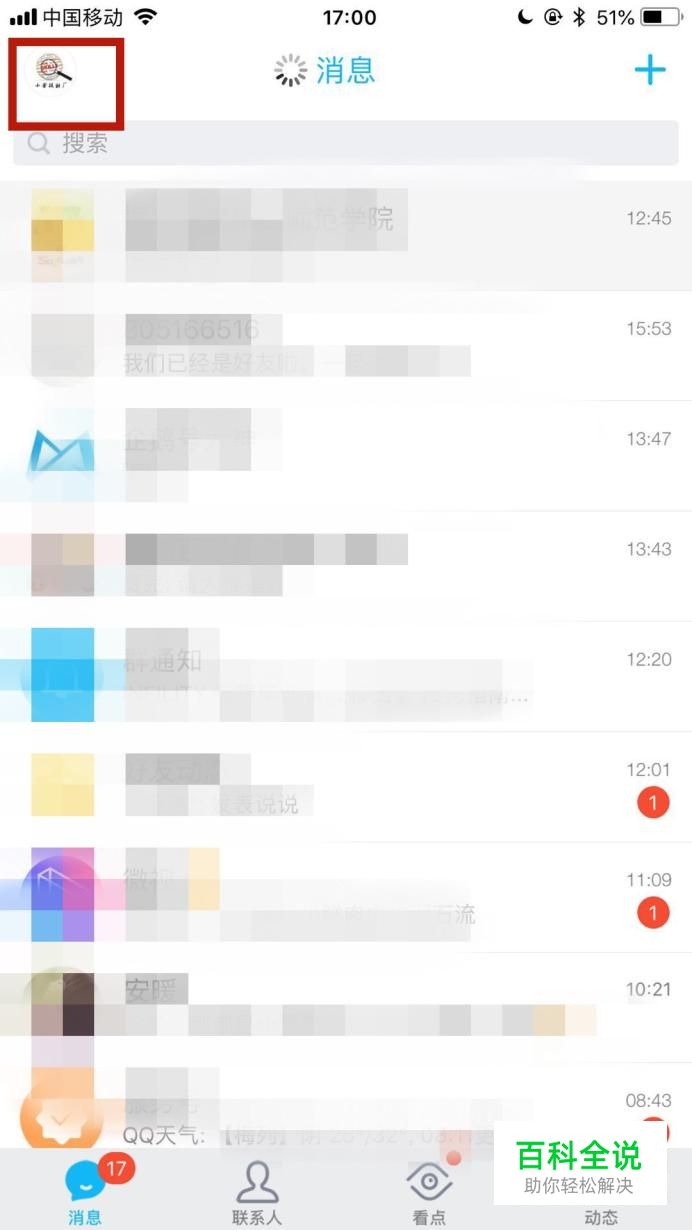Open the conversation from 15:53
Screen dimensions: 692x1230
346,345
